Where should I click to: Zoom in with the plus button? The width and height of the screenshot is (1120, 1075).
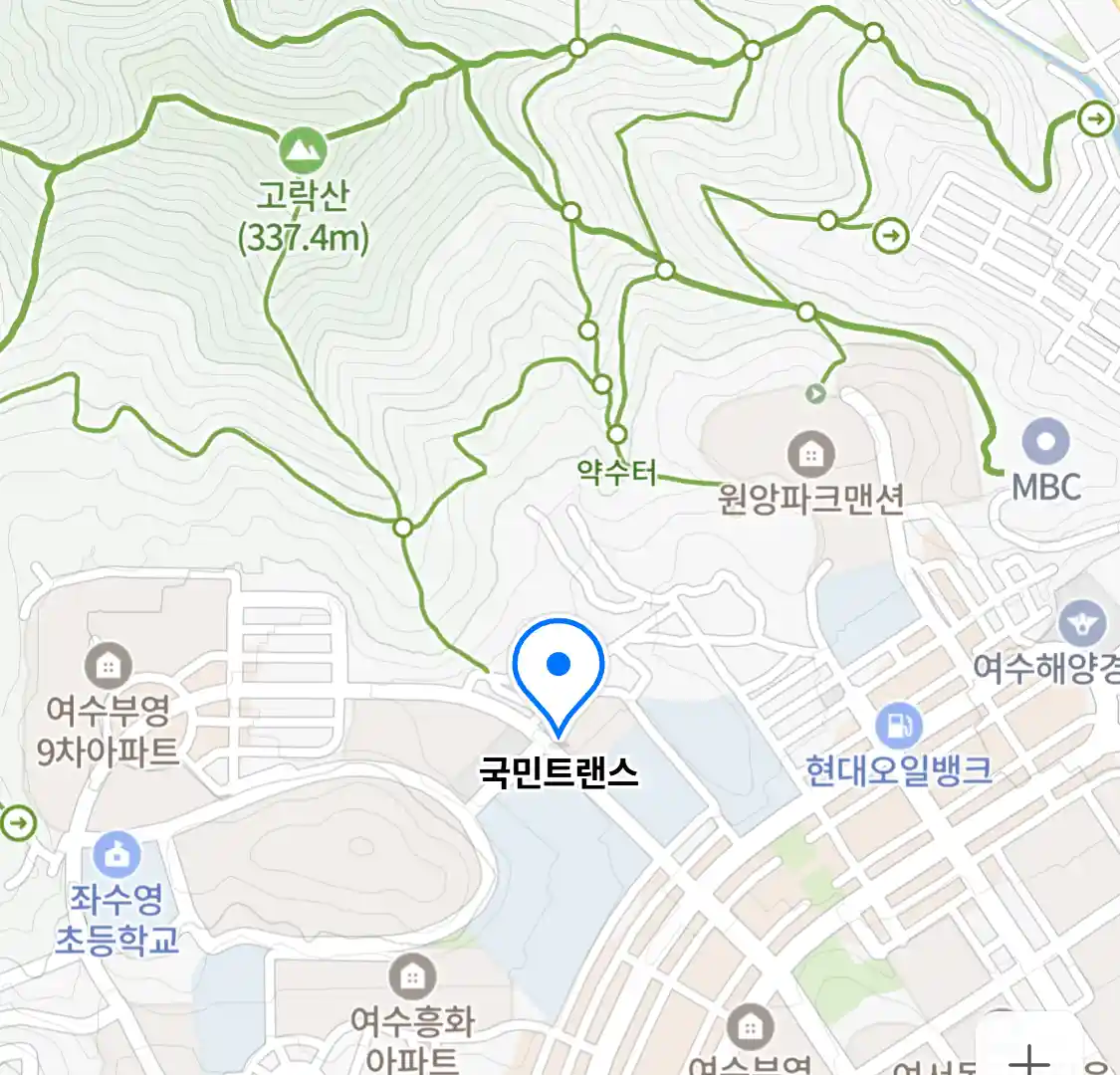point(1030,1055)
